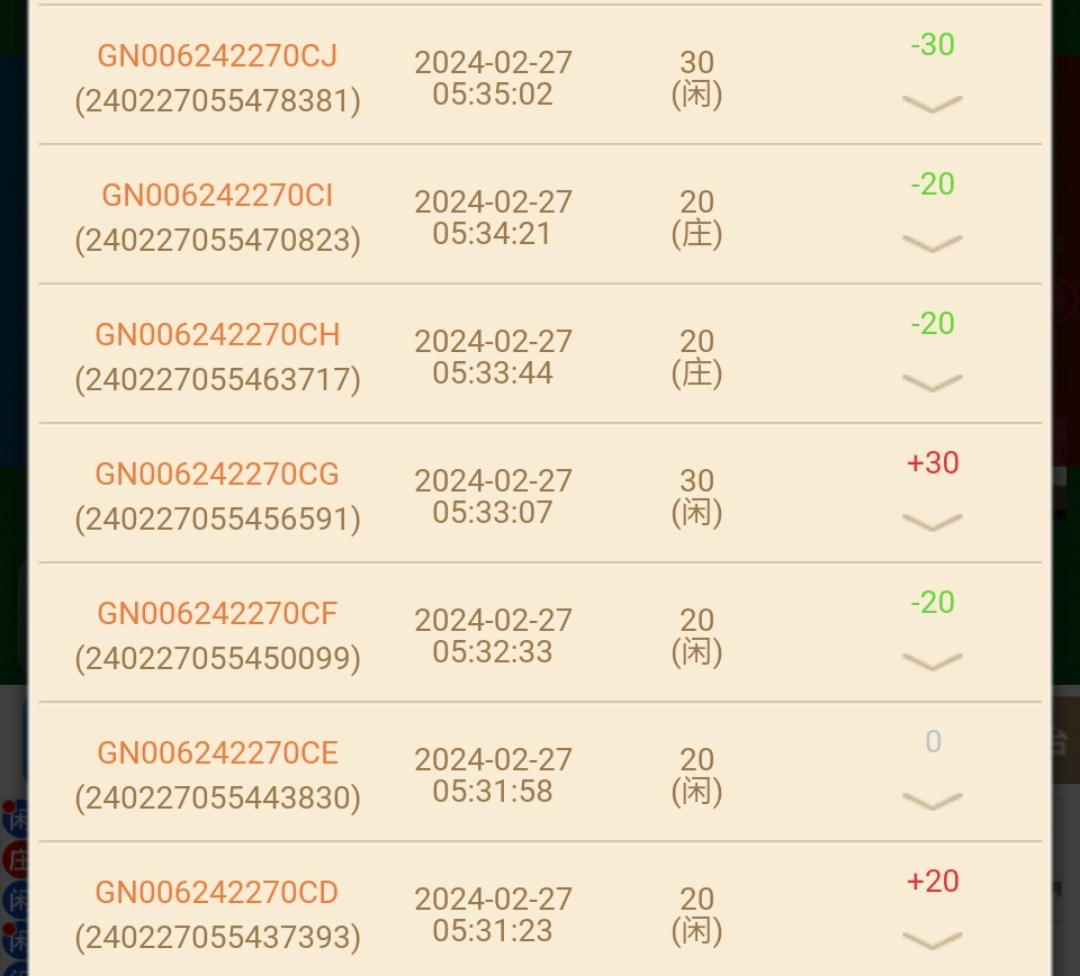Screen dimensions: 1080x976
Task: Expand the GN006242270CG record
Action: (932, 522)
